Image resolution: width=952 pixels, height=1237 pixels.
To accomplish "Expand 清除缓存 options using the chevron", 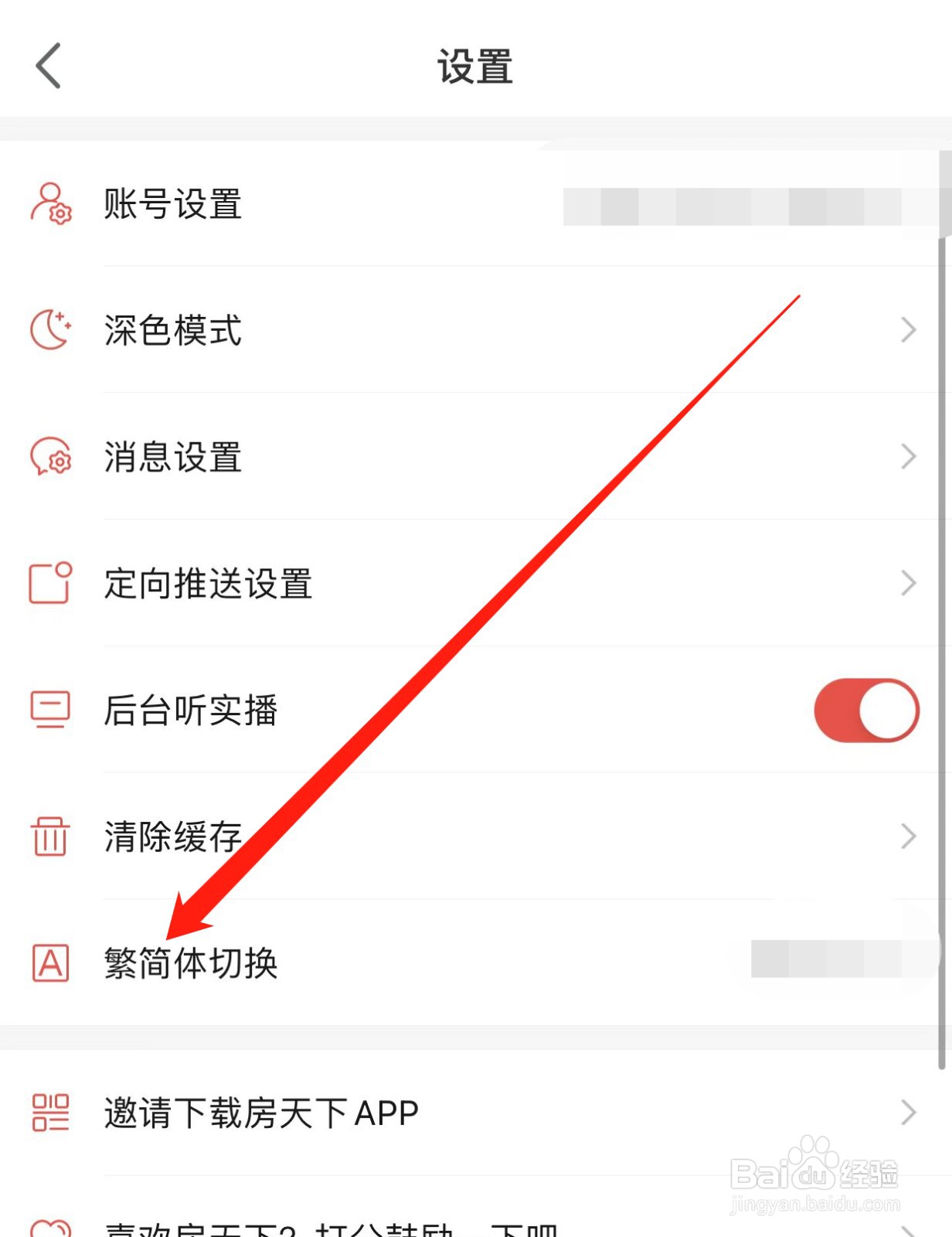I will (909, 835).
